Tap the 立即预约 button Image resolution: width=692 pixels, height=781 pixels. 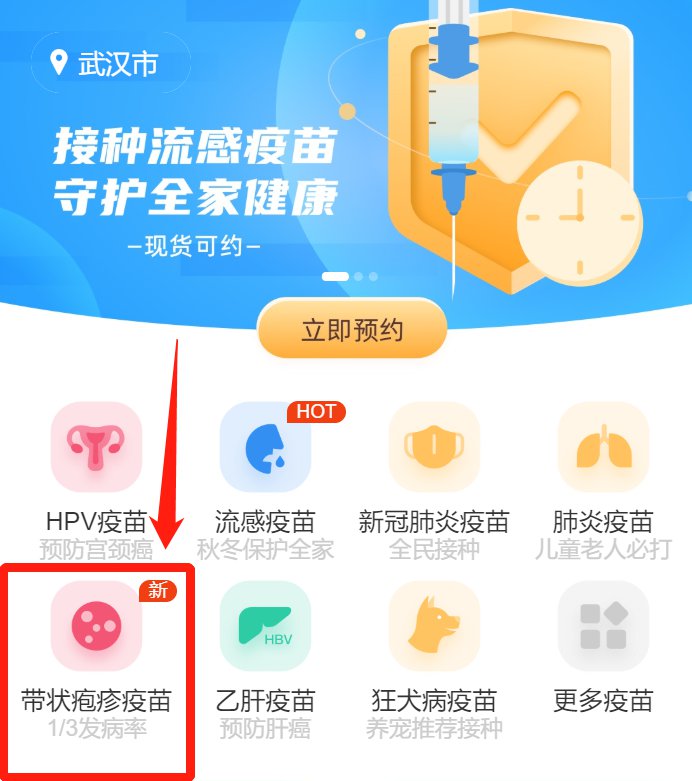[x=352, y=329]
